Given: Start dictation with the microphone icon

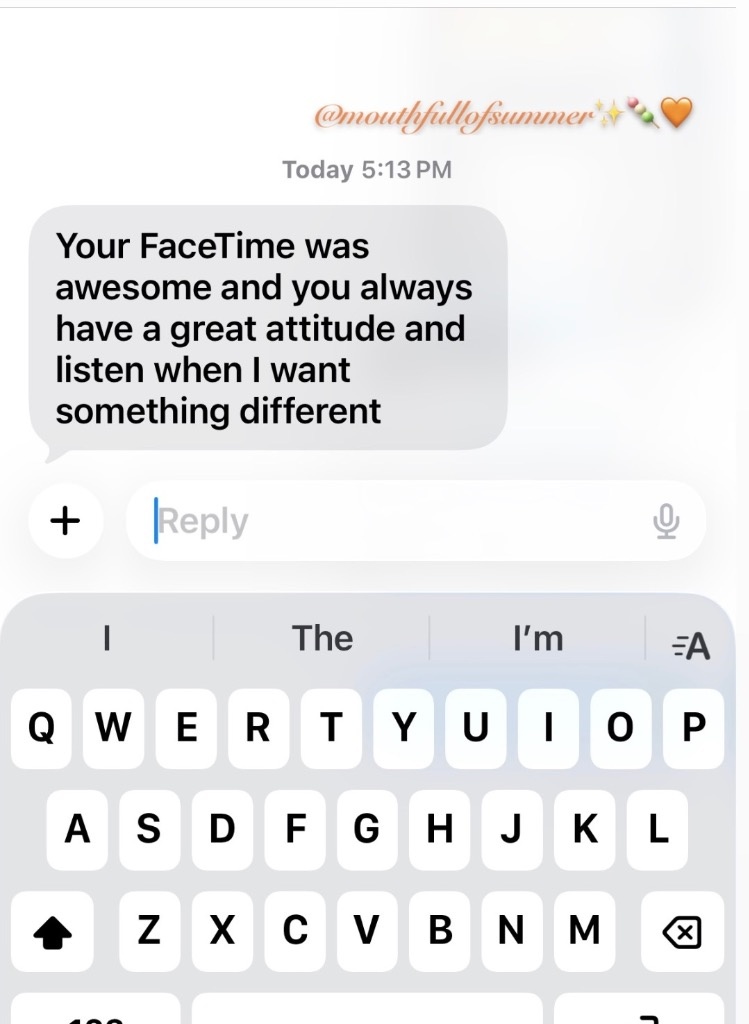Looking at the screenshot, I should click(x=666, y=521).
